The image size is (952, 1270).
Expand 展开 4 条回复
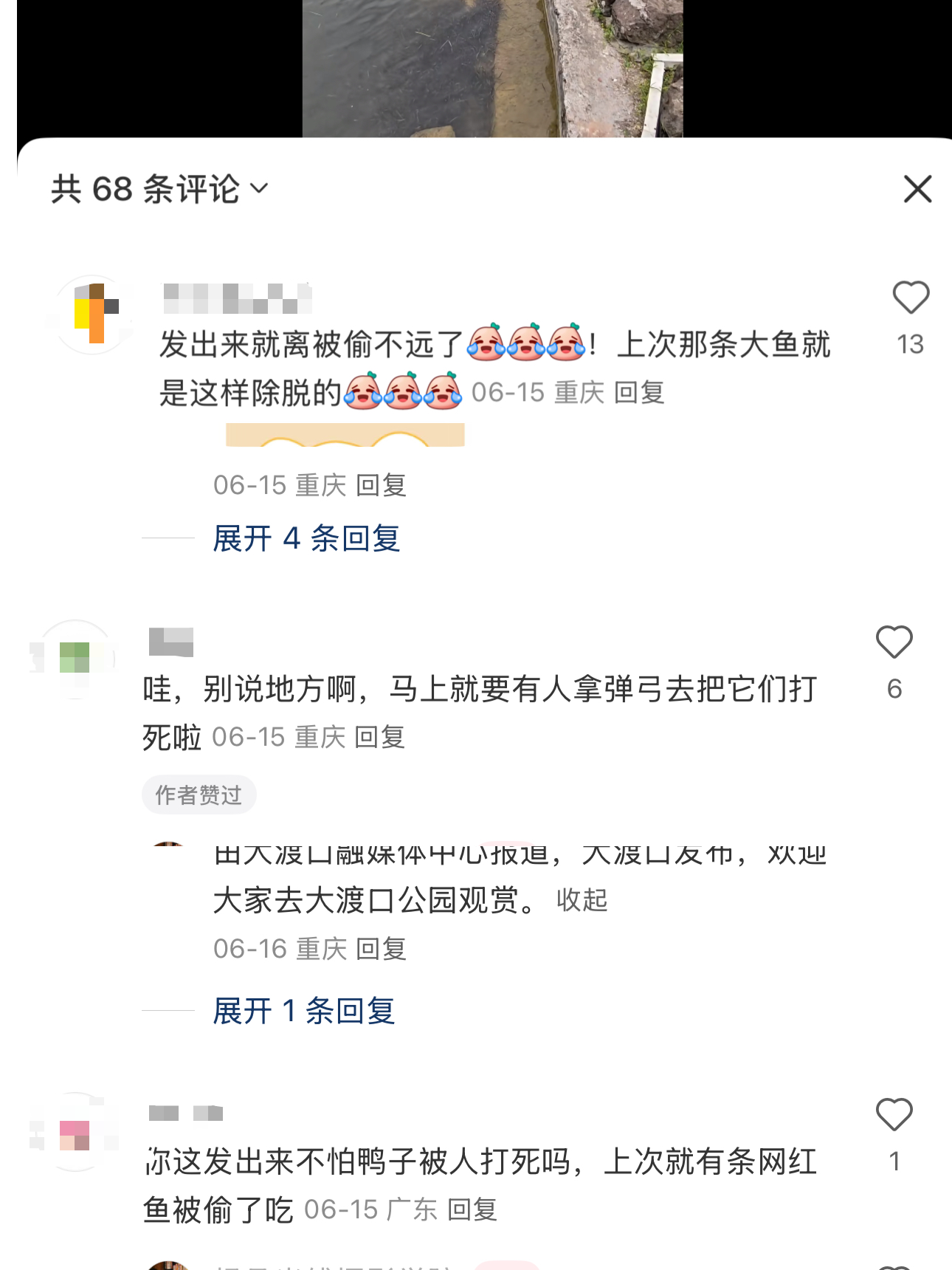(306, 538)
